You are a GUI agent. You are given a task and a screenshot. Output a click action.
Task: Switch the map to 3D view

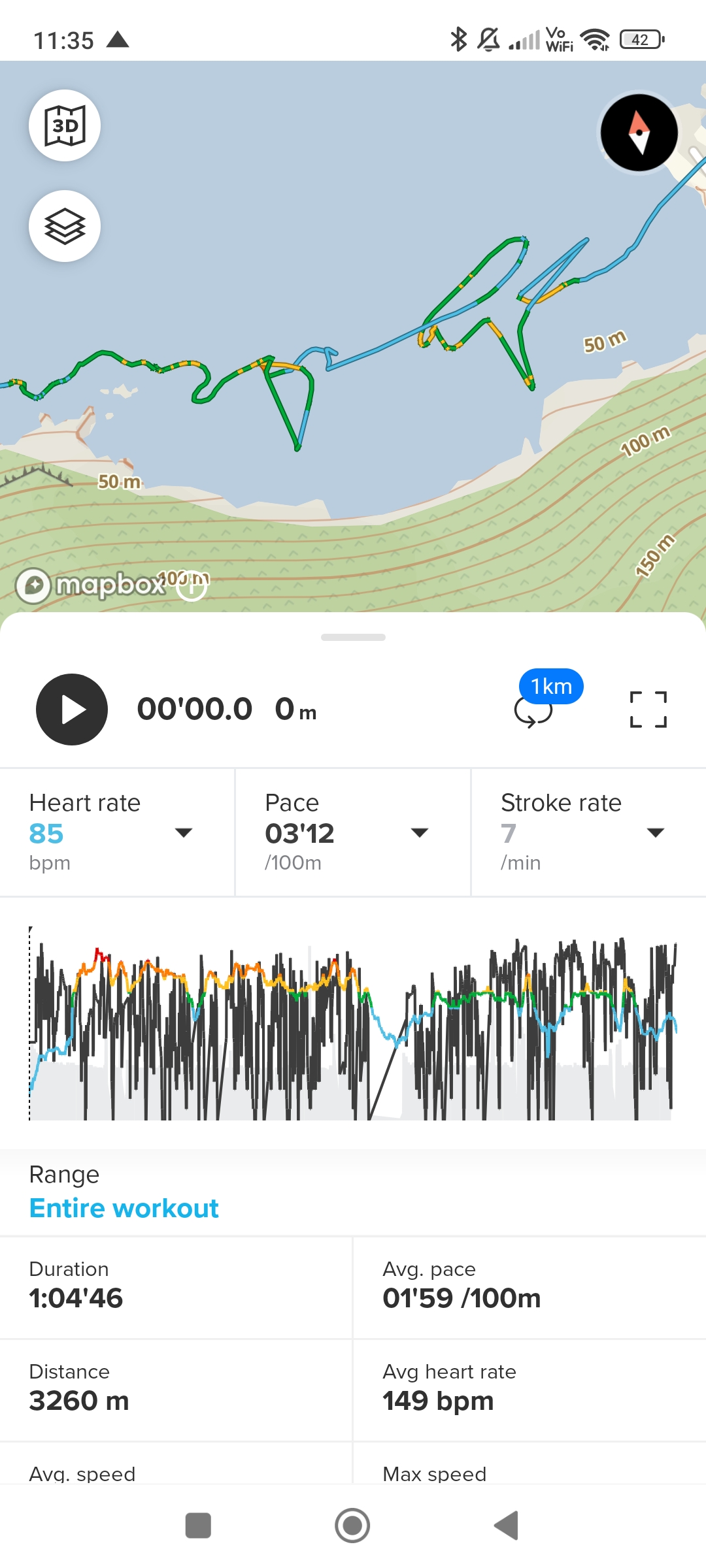65,125
